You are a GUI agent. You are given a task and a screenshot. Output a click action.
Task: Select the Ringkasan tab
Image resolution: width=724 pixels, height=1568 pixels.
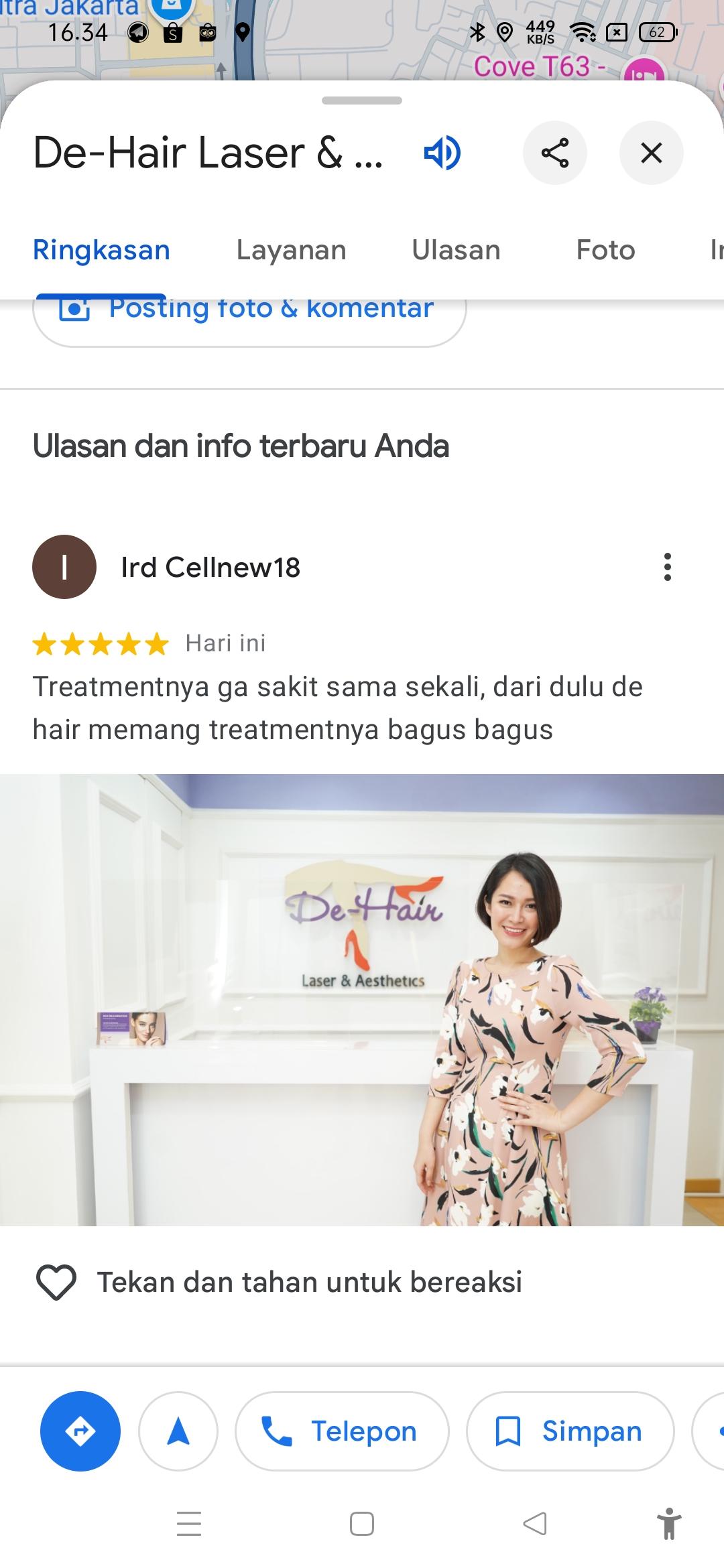tap(101, 250)
